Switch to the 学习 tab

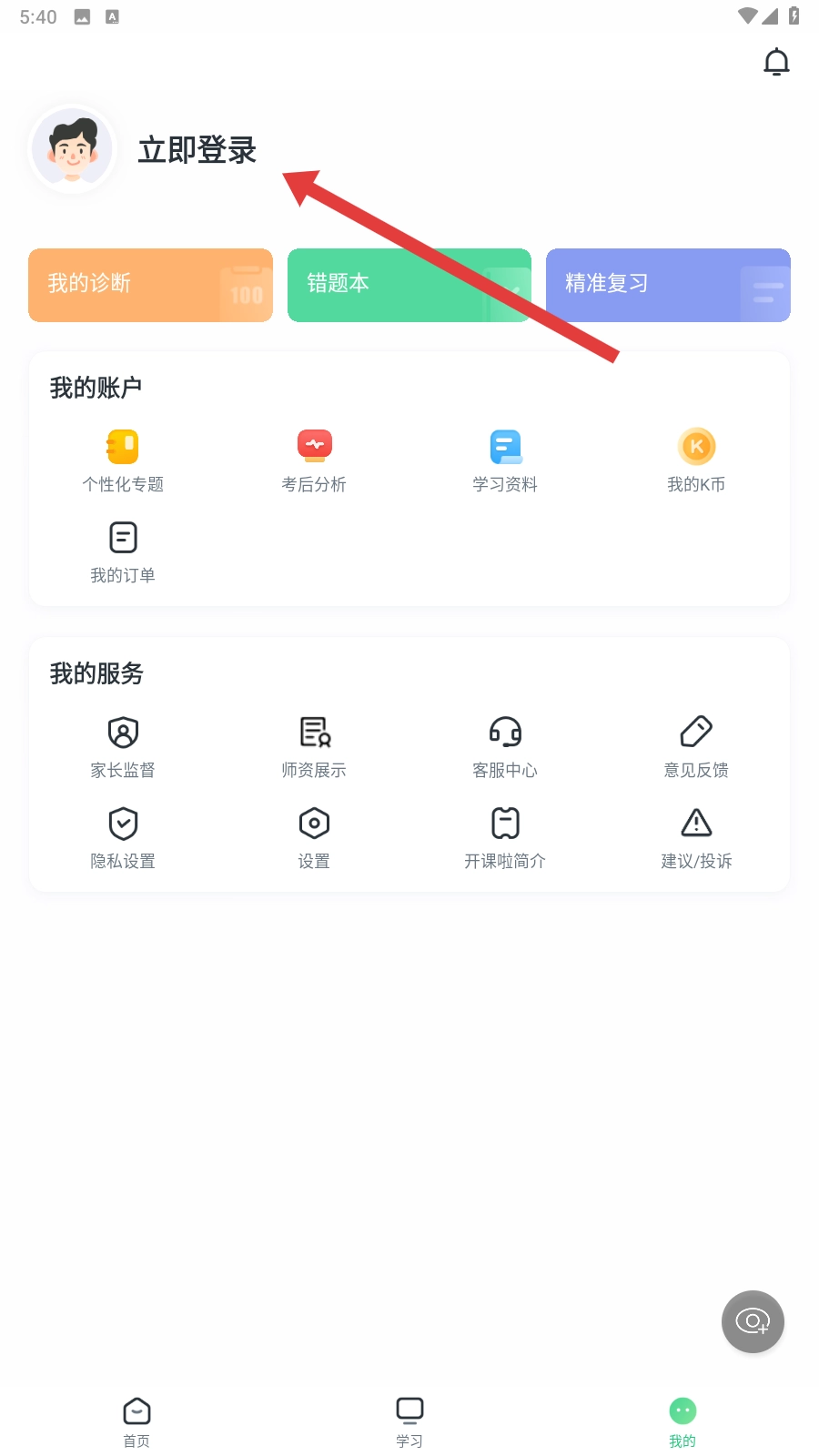pyautogui.click(x=409, y=1421)
